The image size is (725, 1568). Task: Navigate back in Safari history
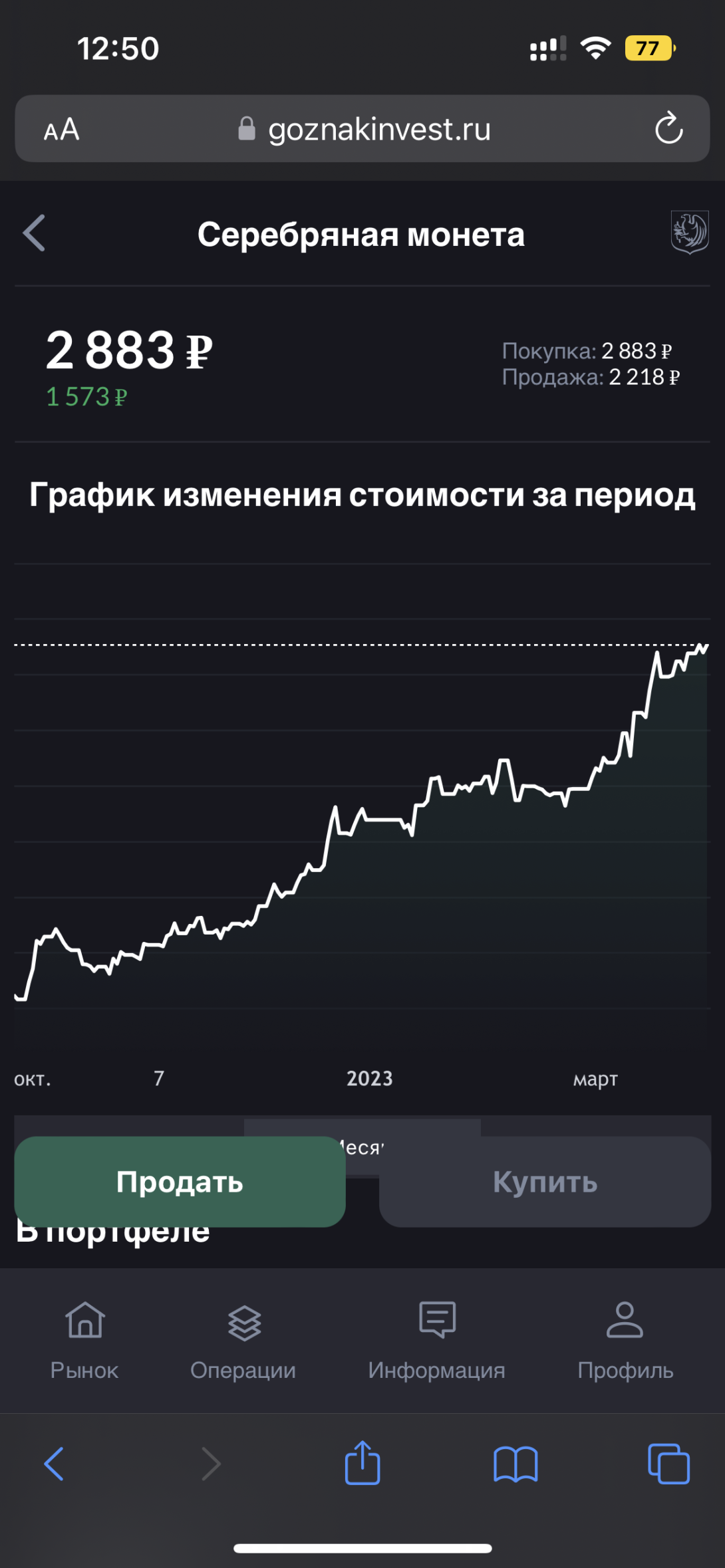click(x=54, y=1464)
